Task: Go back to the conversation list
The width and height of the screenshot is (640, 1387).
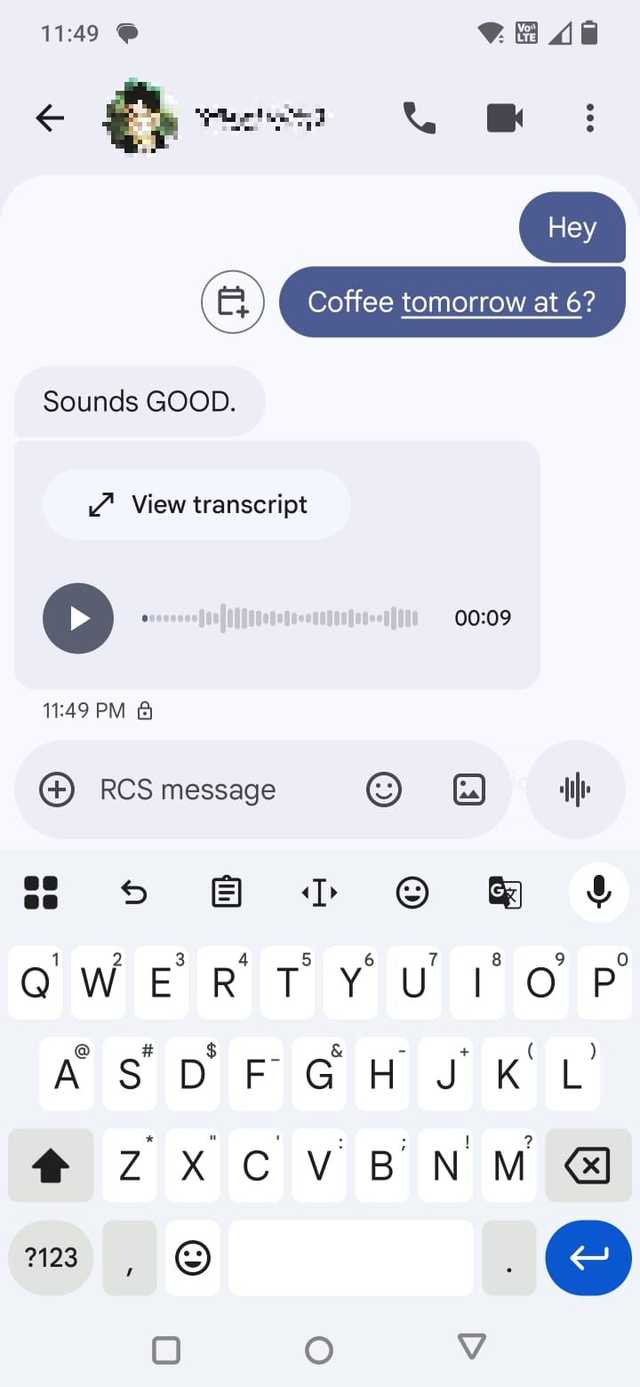Action: click(x=50, y=118)
